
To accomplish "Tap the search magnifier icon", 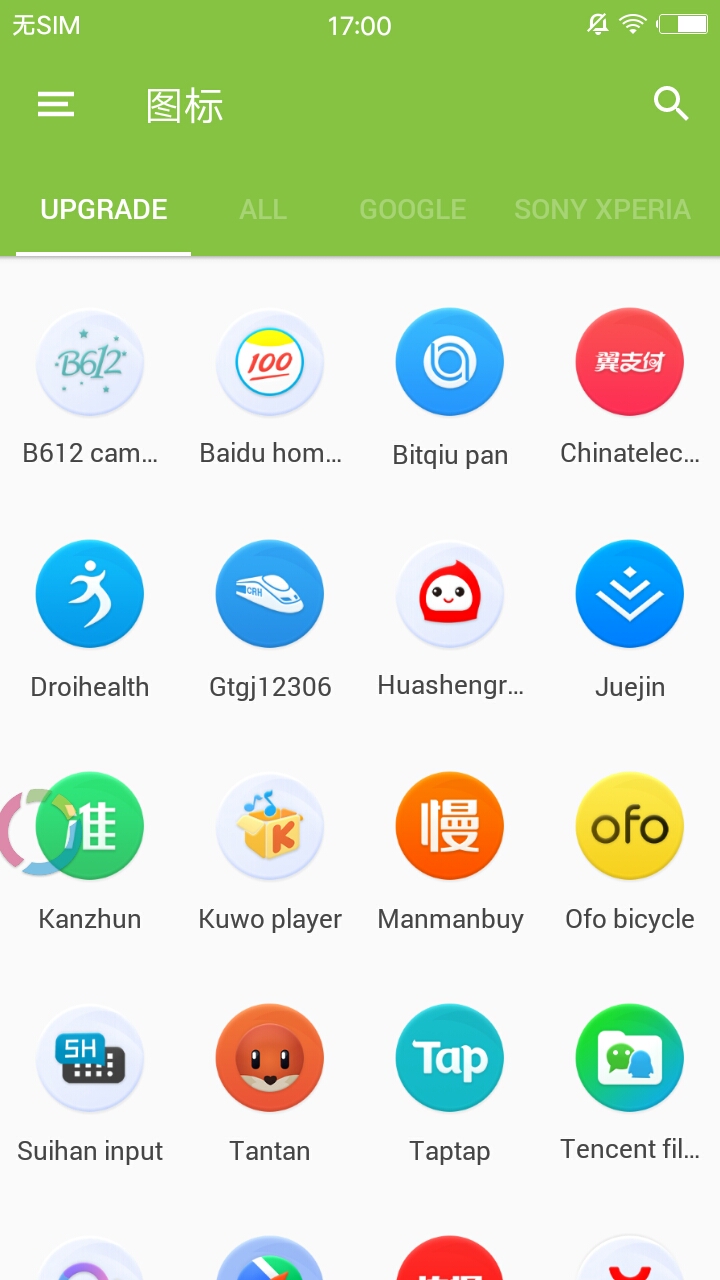I will [671, 103].
